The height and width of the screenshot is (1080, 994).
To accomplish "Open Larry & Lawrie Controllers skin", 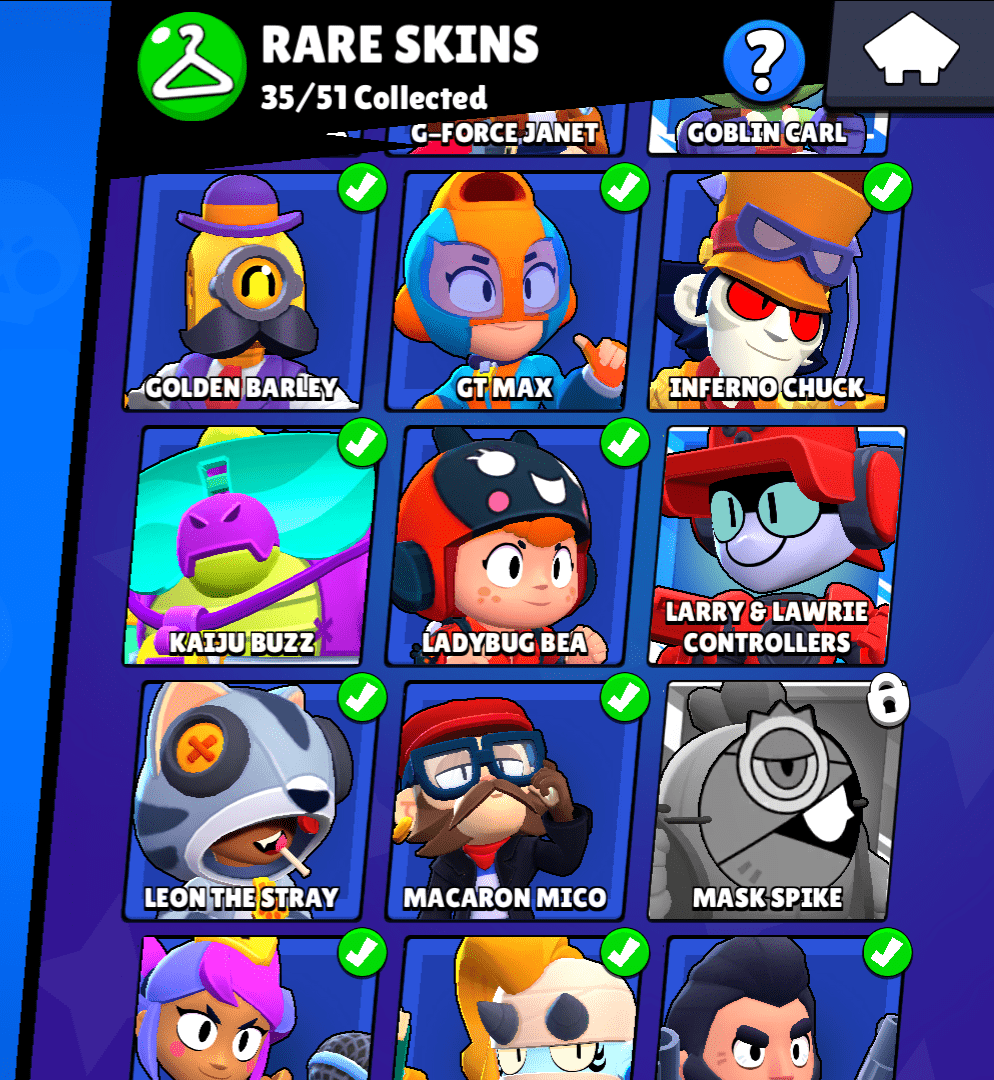I will click(773, 545).
